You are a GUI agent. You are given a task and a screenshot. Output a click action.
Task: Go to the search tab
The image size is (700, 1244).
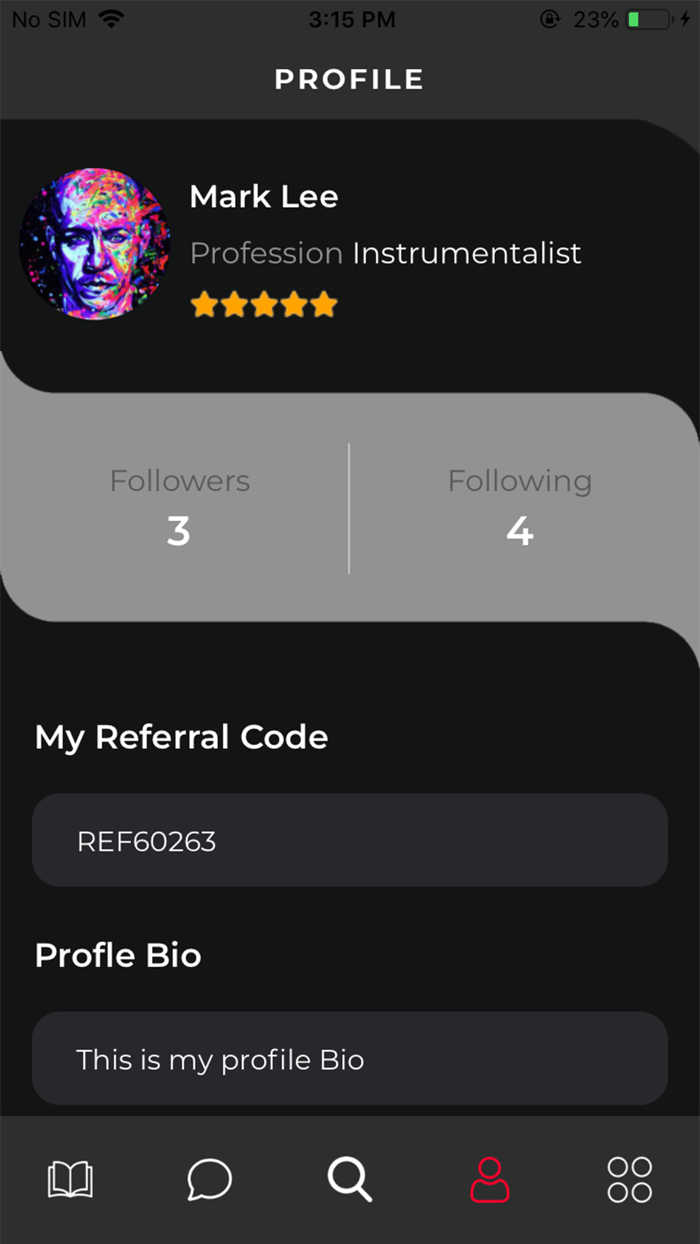350,1179
